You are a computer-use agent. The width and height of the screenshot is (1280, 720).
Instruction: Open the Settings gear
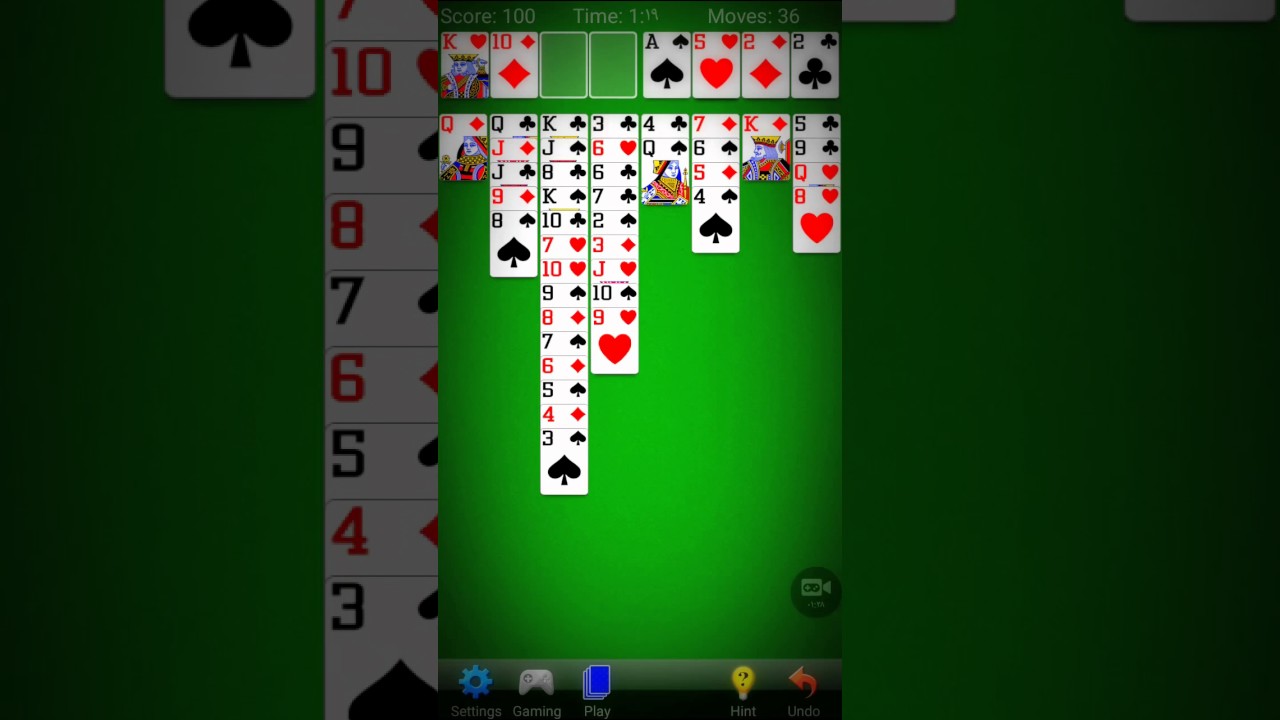point(476,691)
